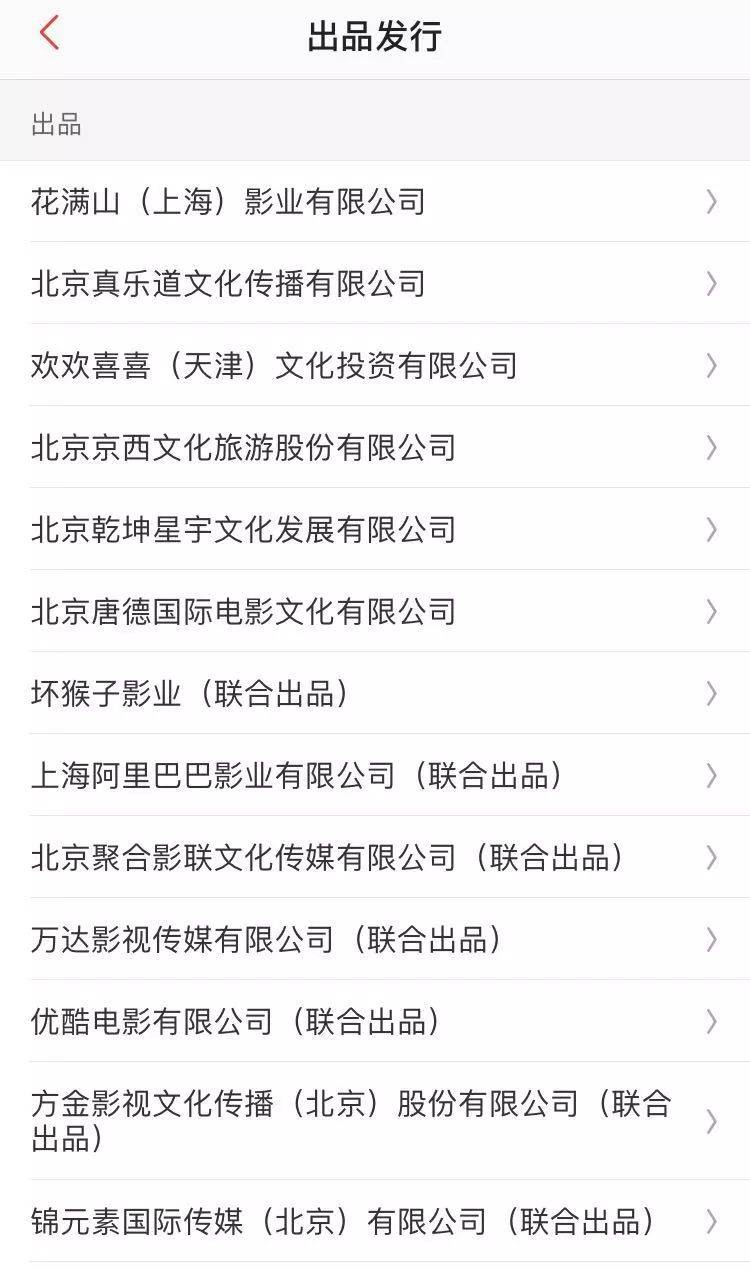Screen dimensions: 750x1270
Task: Open 上海阿里巴巴影业有限公司 entry
Action: pos(375,776)
